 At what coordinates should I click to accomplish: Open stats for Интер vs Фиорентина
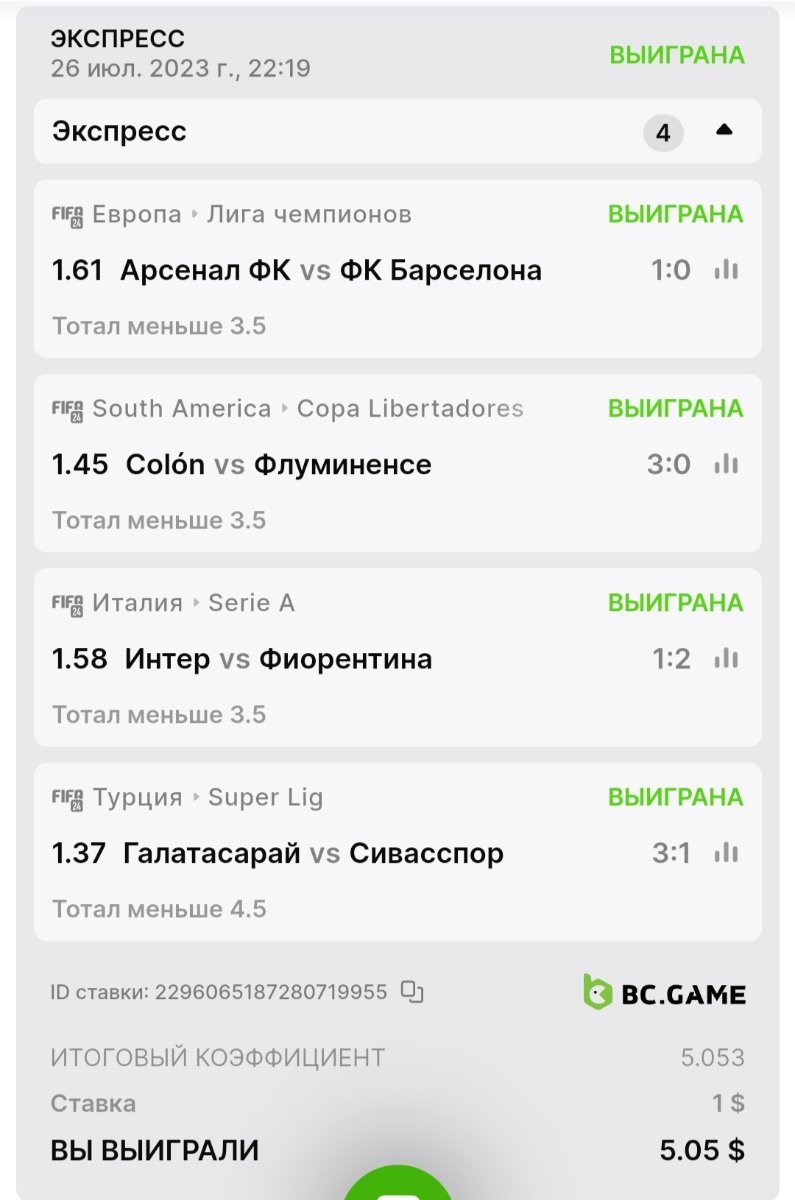coord(726,659)
